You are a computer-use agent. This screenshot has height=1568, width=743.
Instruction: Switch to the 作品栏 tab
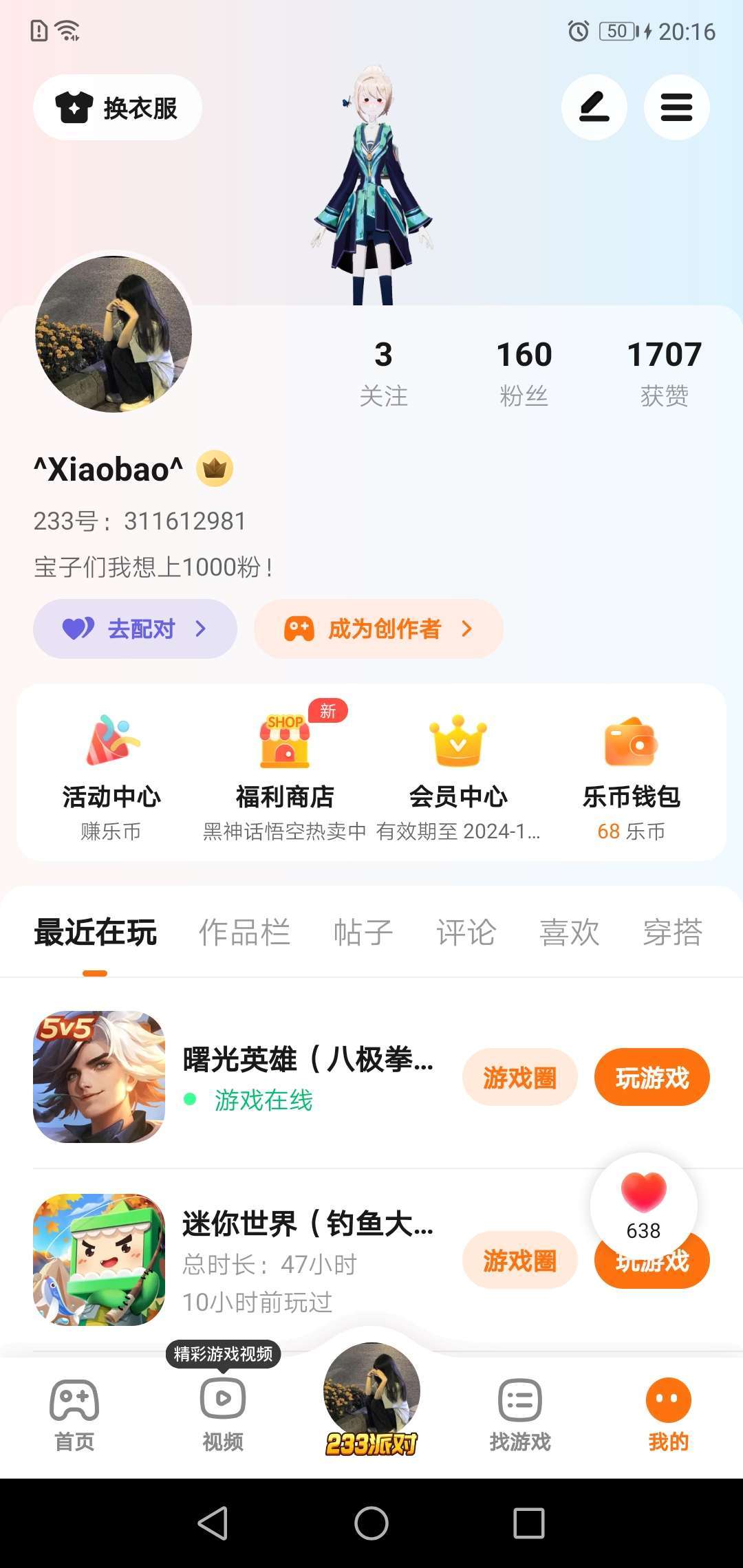click(244, 933)
